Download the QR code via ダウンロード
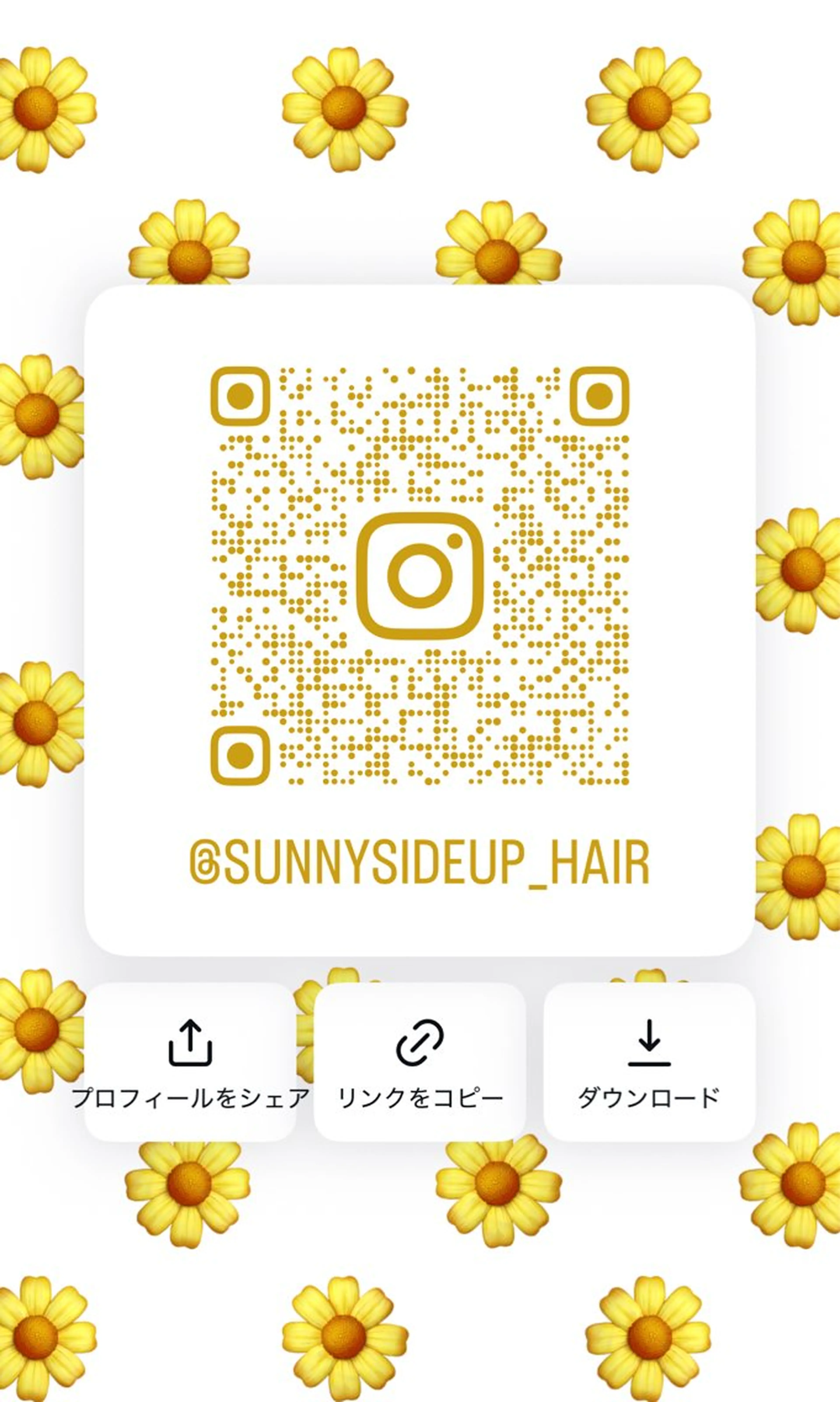This screenshot has width=840, height=1402. [x=649, y=1063]
